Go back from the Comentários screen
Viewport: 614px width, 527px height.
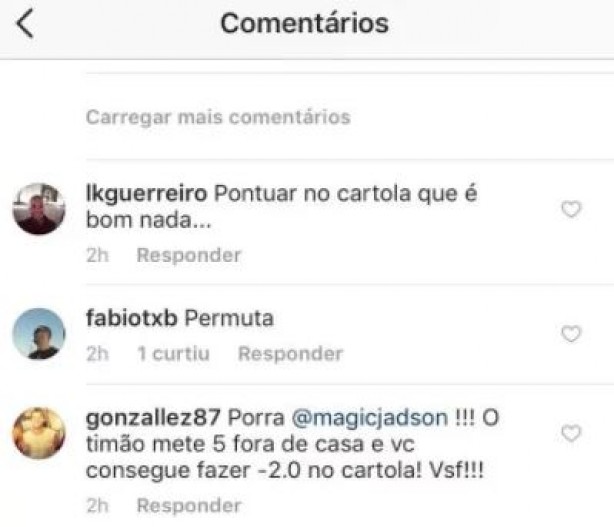[25, 24]
